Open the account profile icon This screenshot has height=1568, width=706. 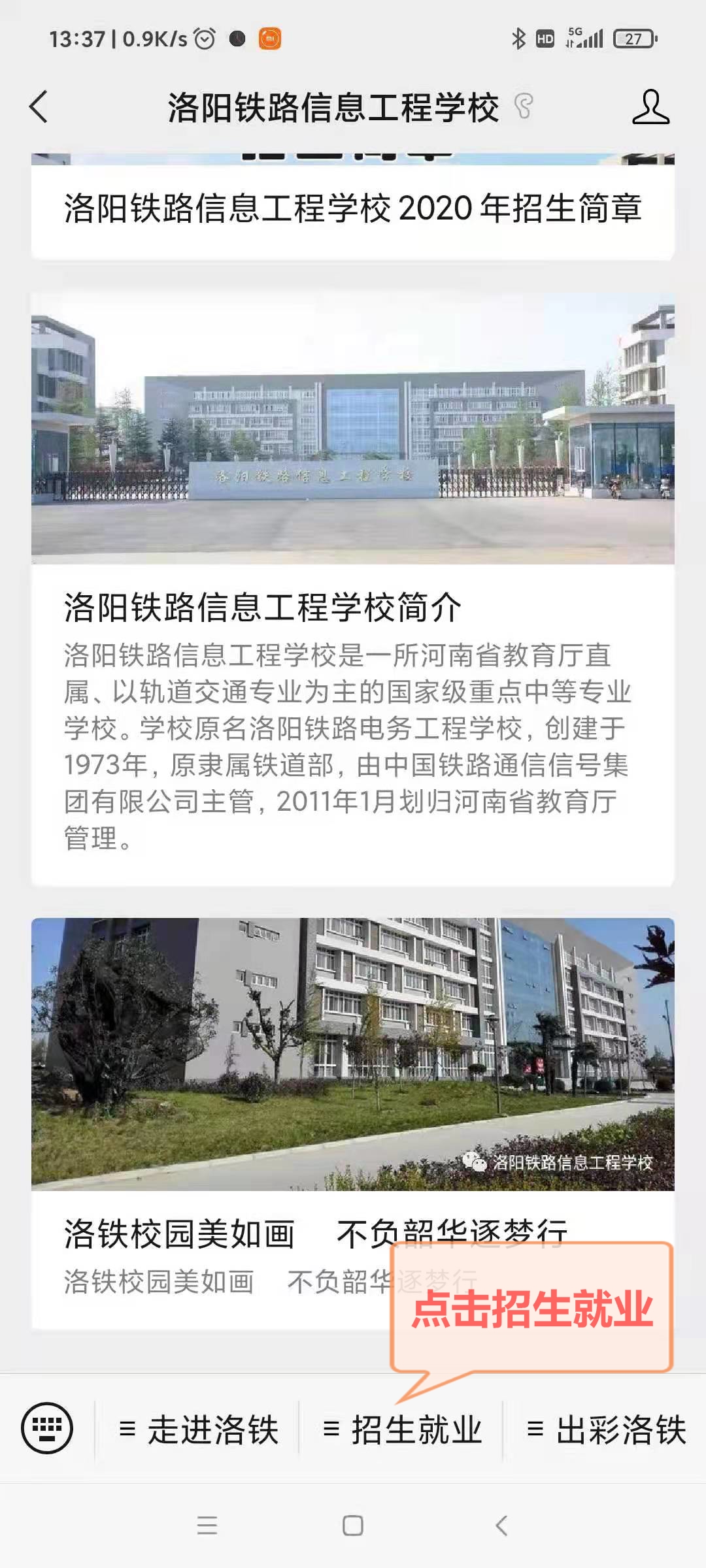pyautogui.click(x=650, y=107)
